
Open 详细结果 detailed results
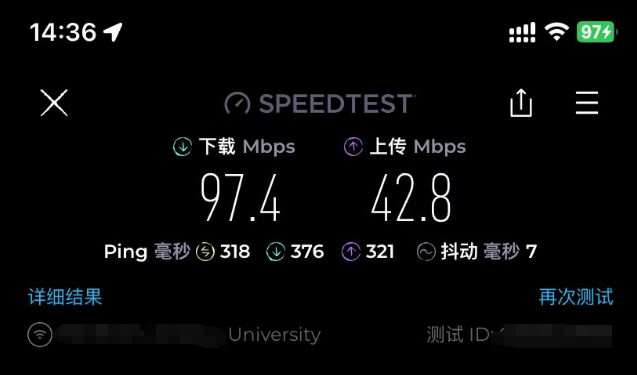coord(65,297)
